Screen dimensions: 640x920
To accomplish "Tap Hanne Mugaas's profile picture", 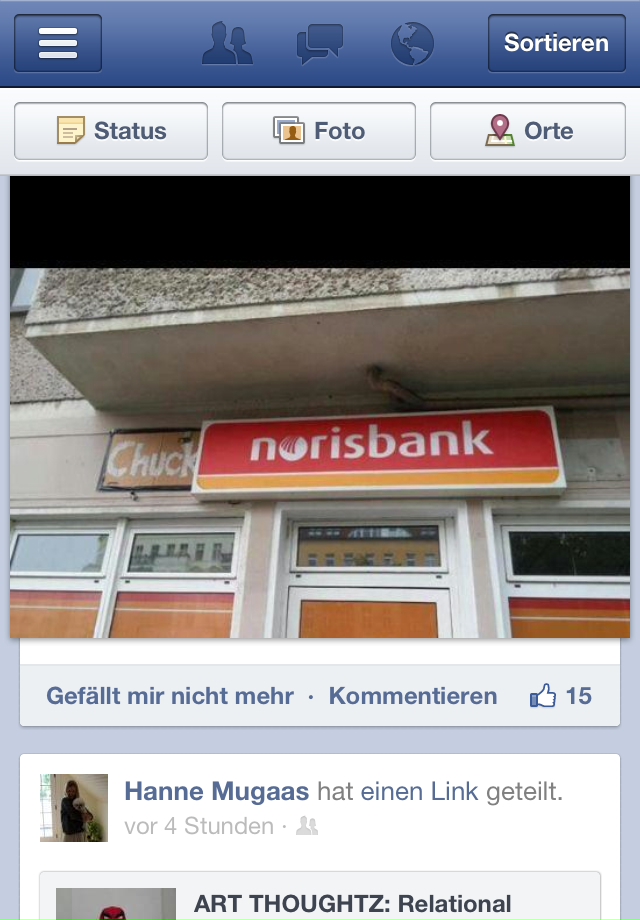I will coord(74,807).
